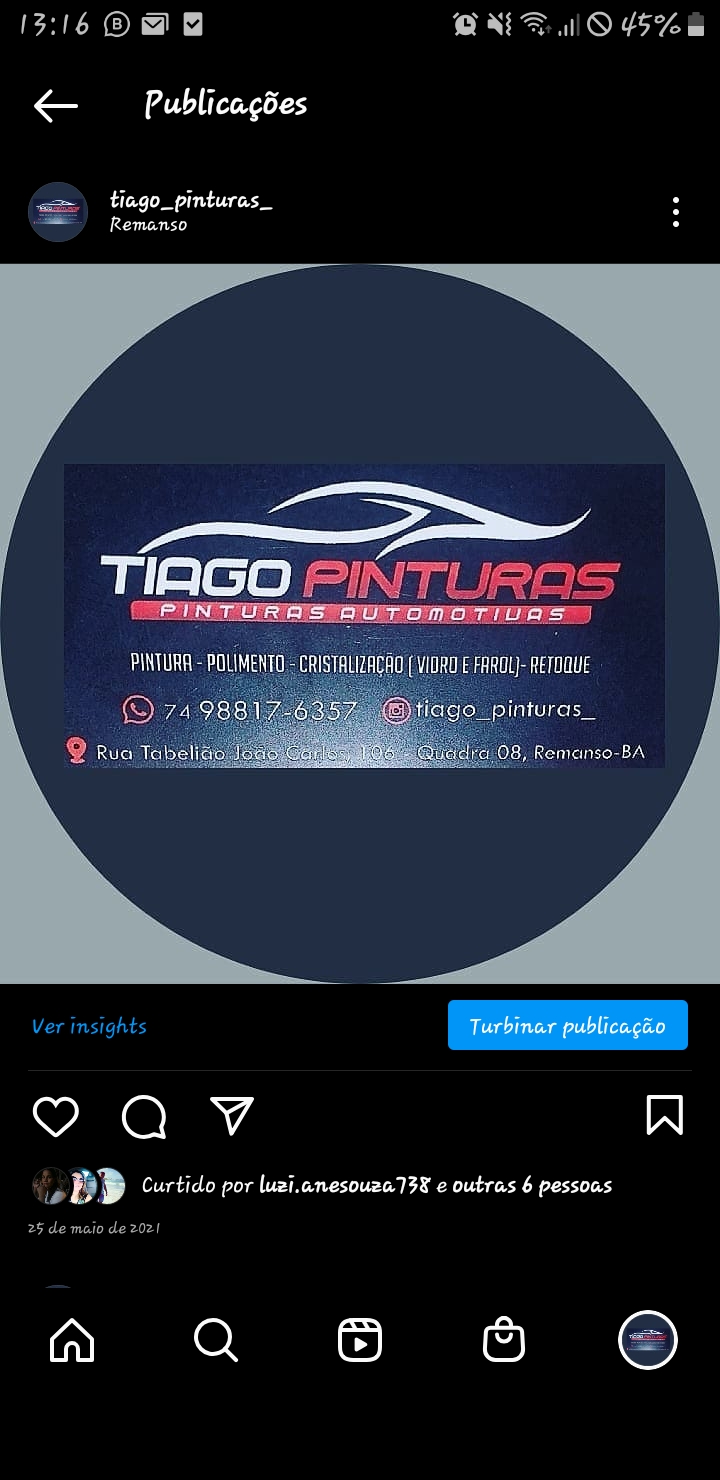Screen dimensions: 720x1480
Task: Share the post via paper plane
Action: (x=232, y=1115)
